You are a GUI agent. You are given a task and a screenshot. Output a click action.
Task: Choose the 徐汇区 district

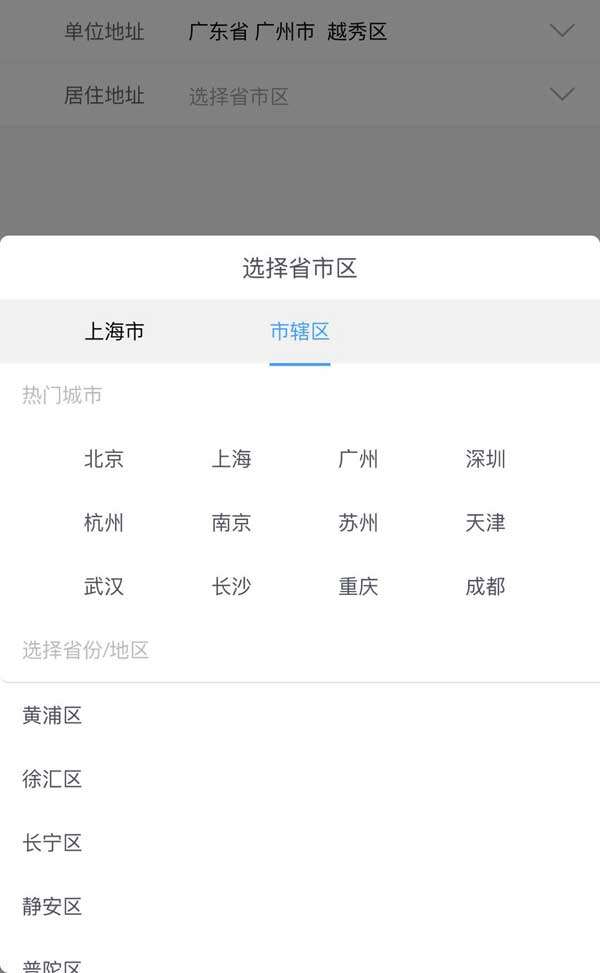pos(52,779)
